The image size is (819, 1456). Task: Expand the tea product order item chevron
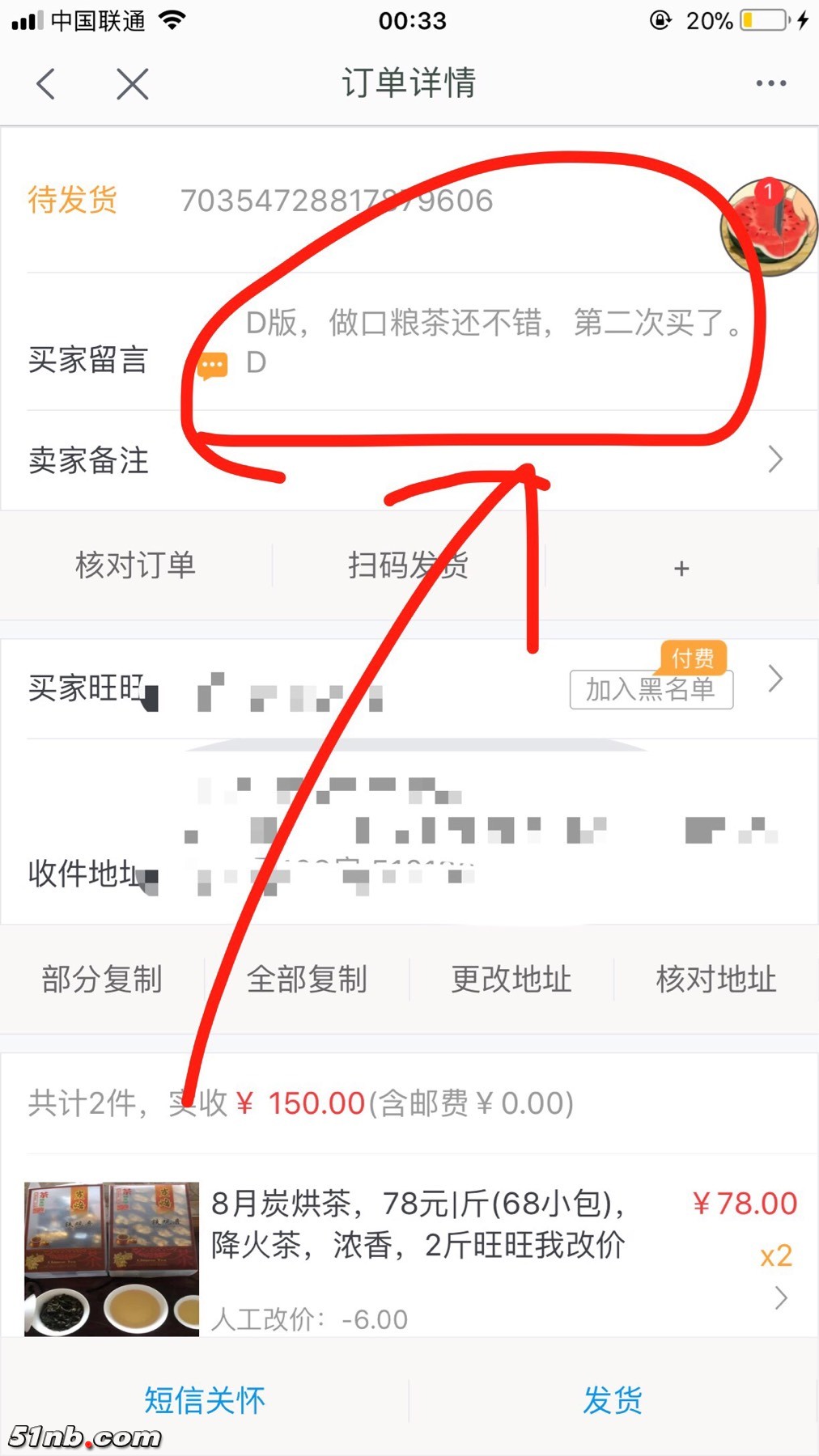(779, 1298)
